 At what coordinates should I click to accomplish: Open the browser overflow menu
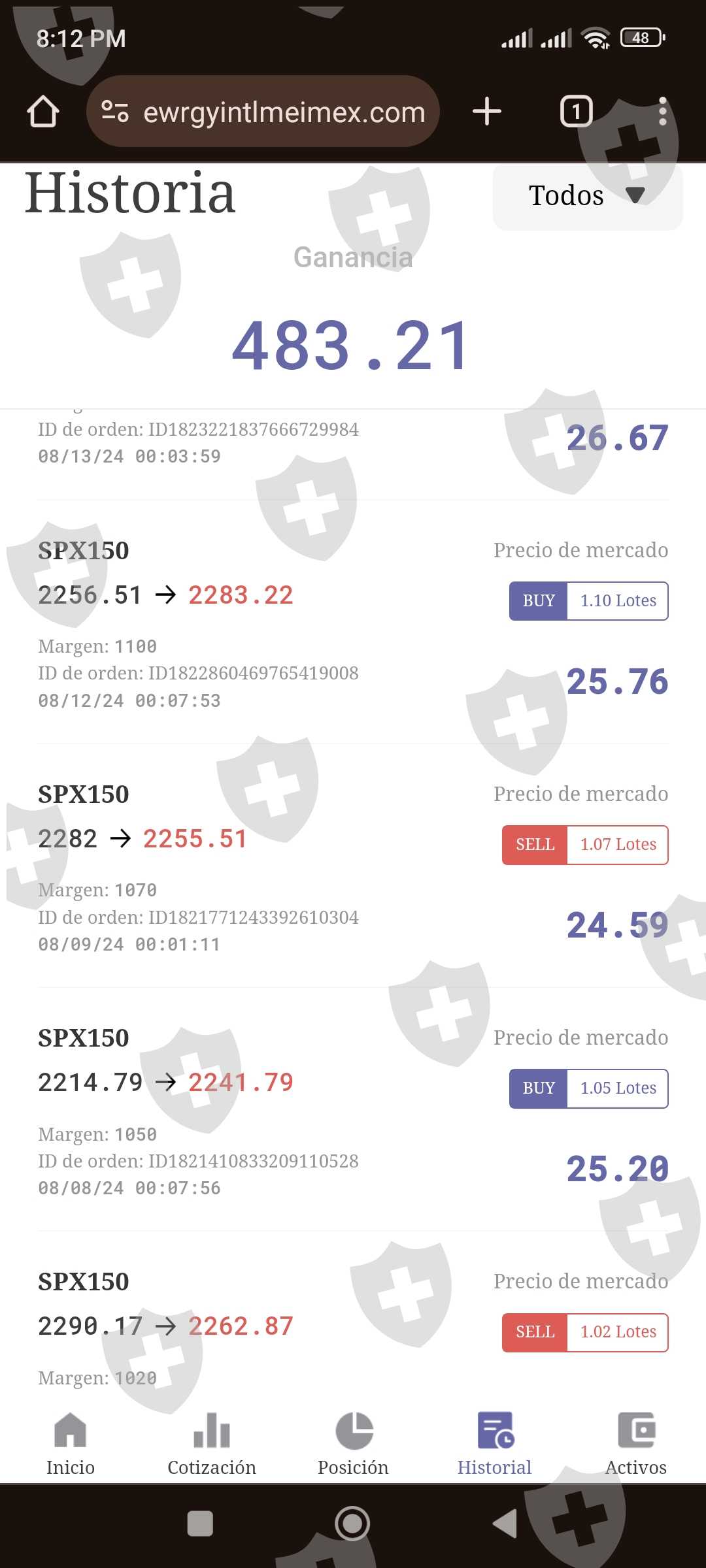click(662, 111)
